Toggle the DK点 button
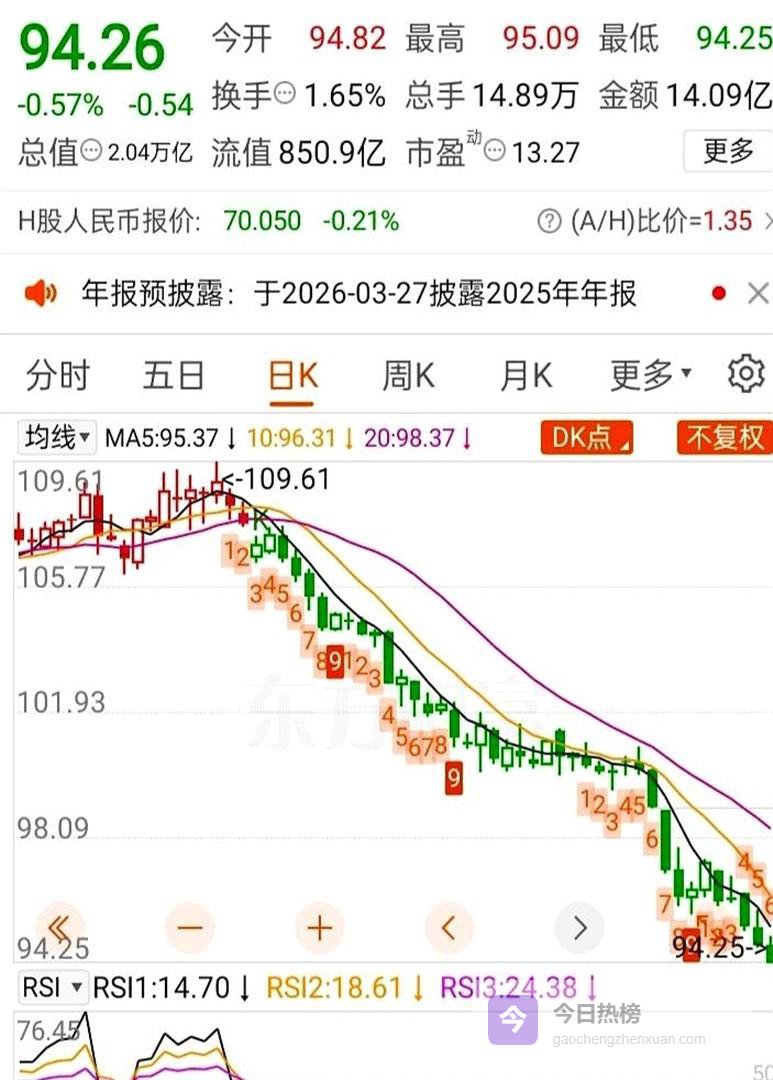This screenshot has height=1080, width=773. click(x=587, y=438)
